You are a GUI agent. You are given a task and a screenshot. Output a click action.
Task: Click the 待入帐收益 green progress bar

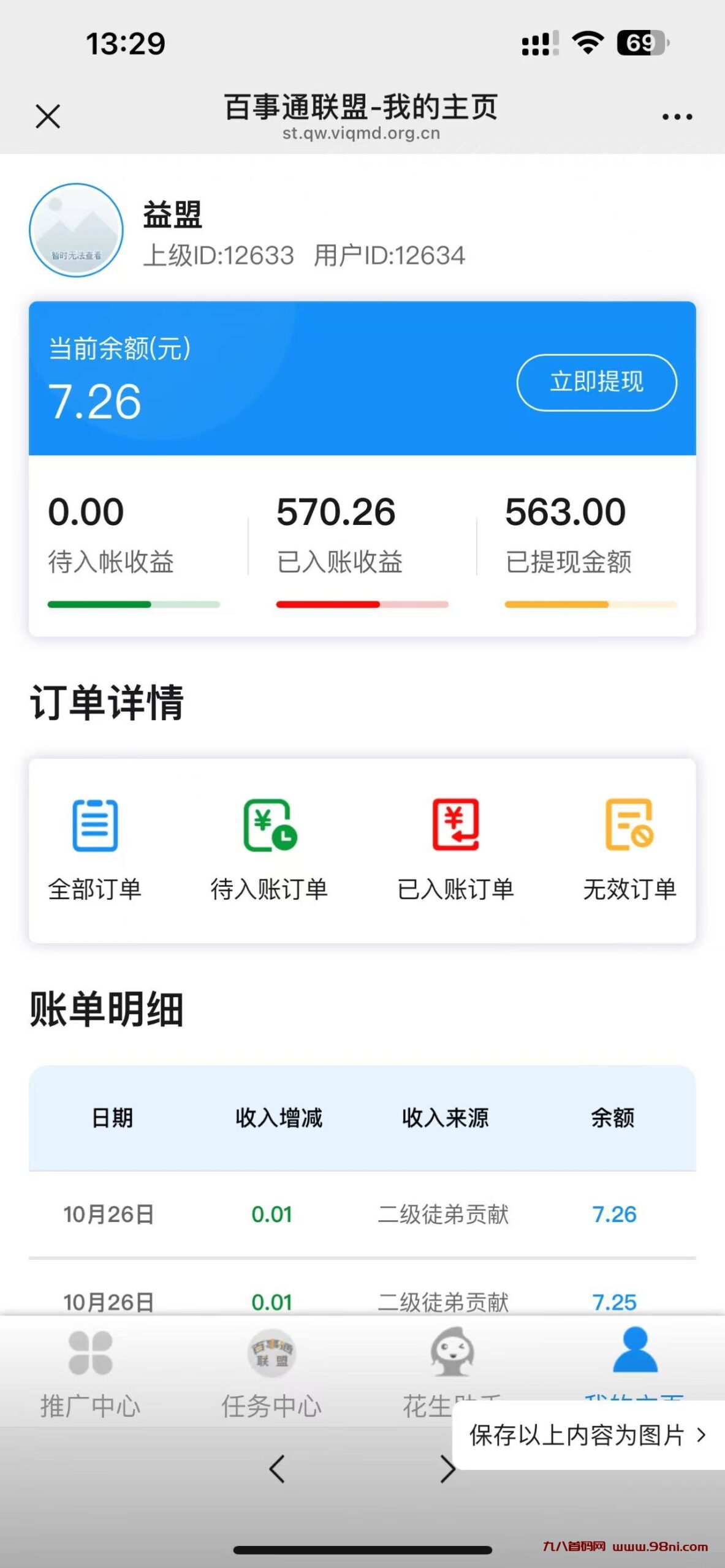135,604
